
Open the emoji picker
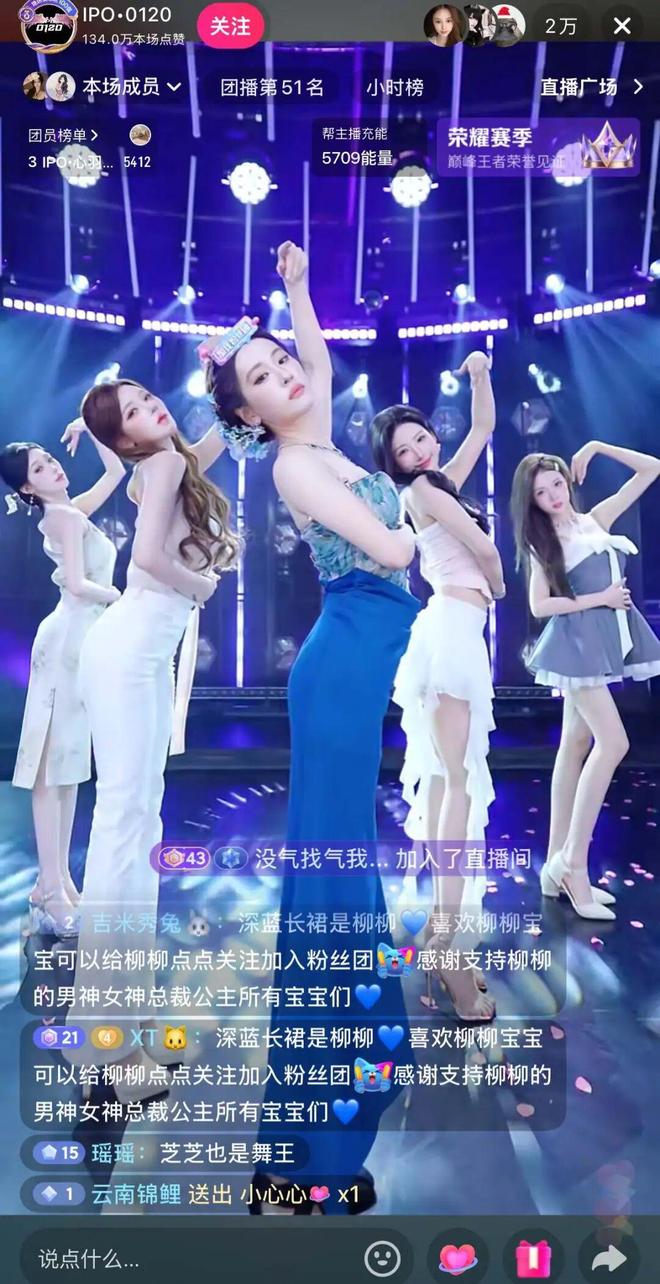[382, 1257]
